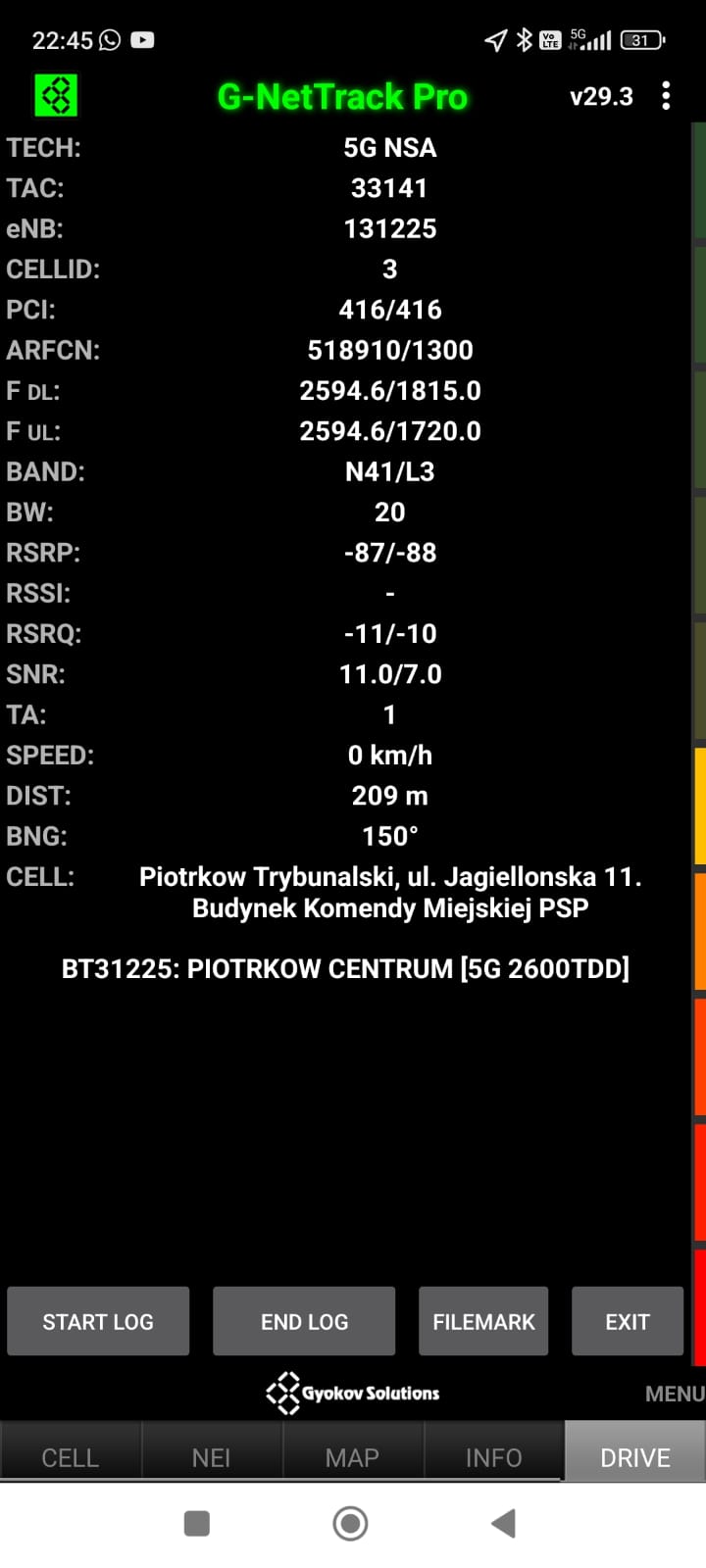The width and height of the screenshot is (706, 1568).
Task: Add a FILEMARK to the log
Action: click(x=483, y=1321)
